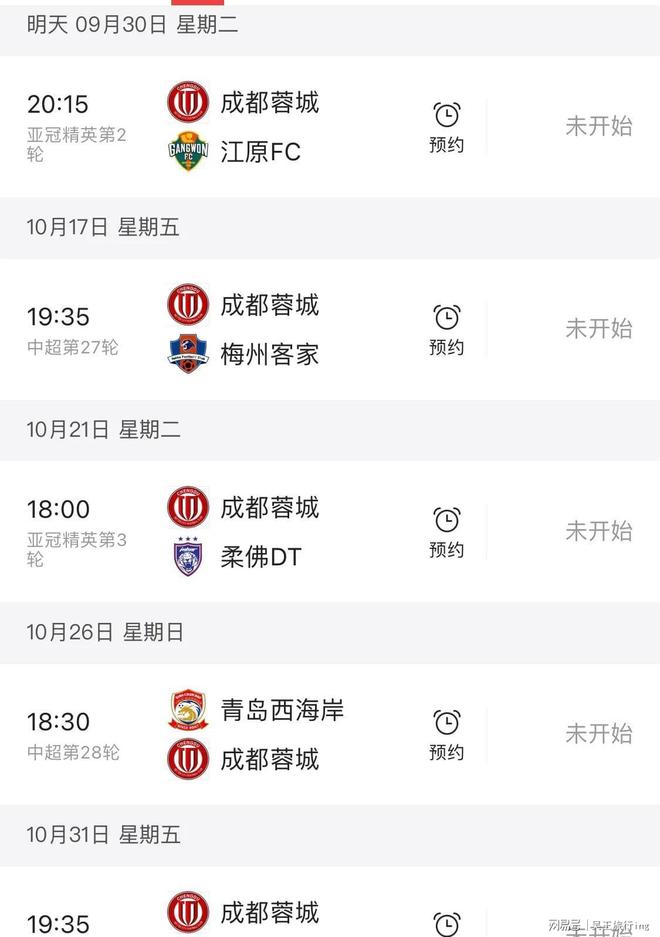Tap 预约 for the 江原FC match
The image size is (660, 937).
pyautogui.click(x=446, y=127)
